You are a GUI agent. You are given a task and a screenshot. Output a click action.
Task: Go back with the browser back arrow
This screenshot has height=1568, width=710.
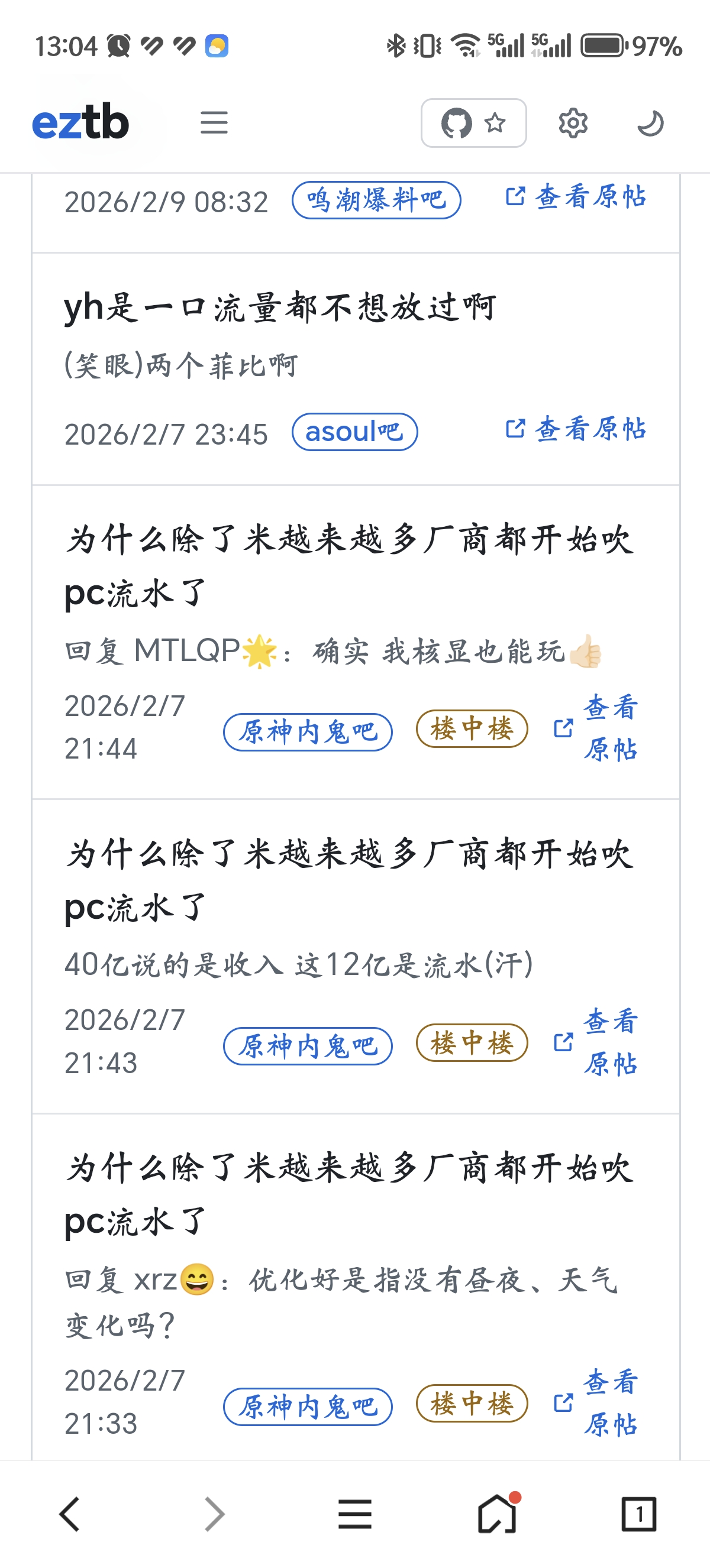tap(70, 1513)
